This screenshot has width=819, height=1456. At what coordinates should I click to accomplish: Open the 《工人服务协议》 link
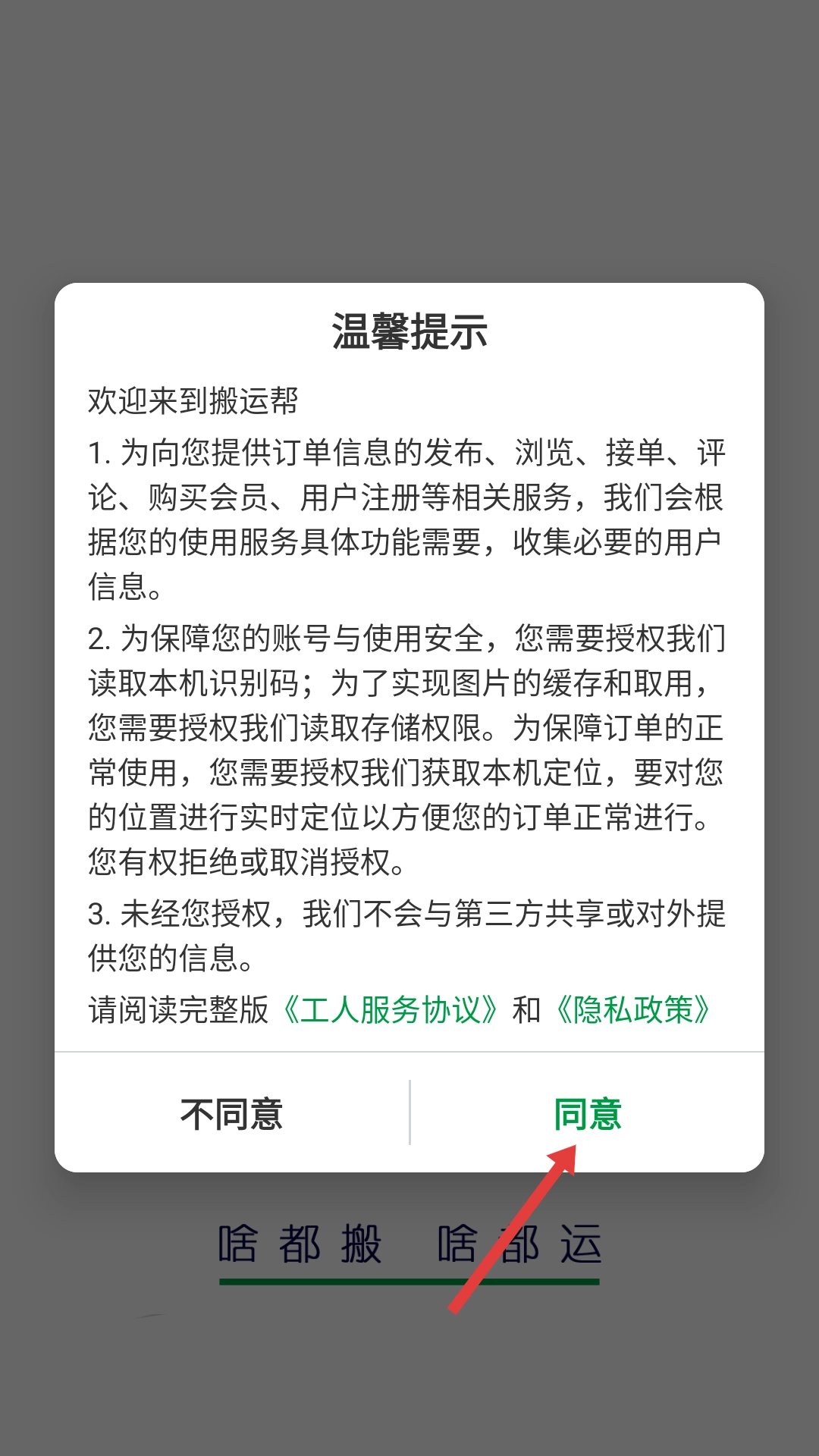tap(391, 1009)
